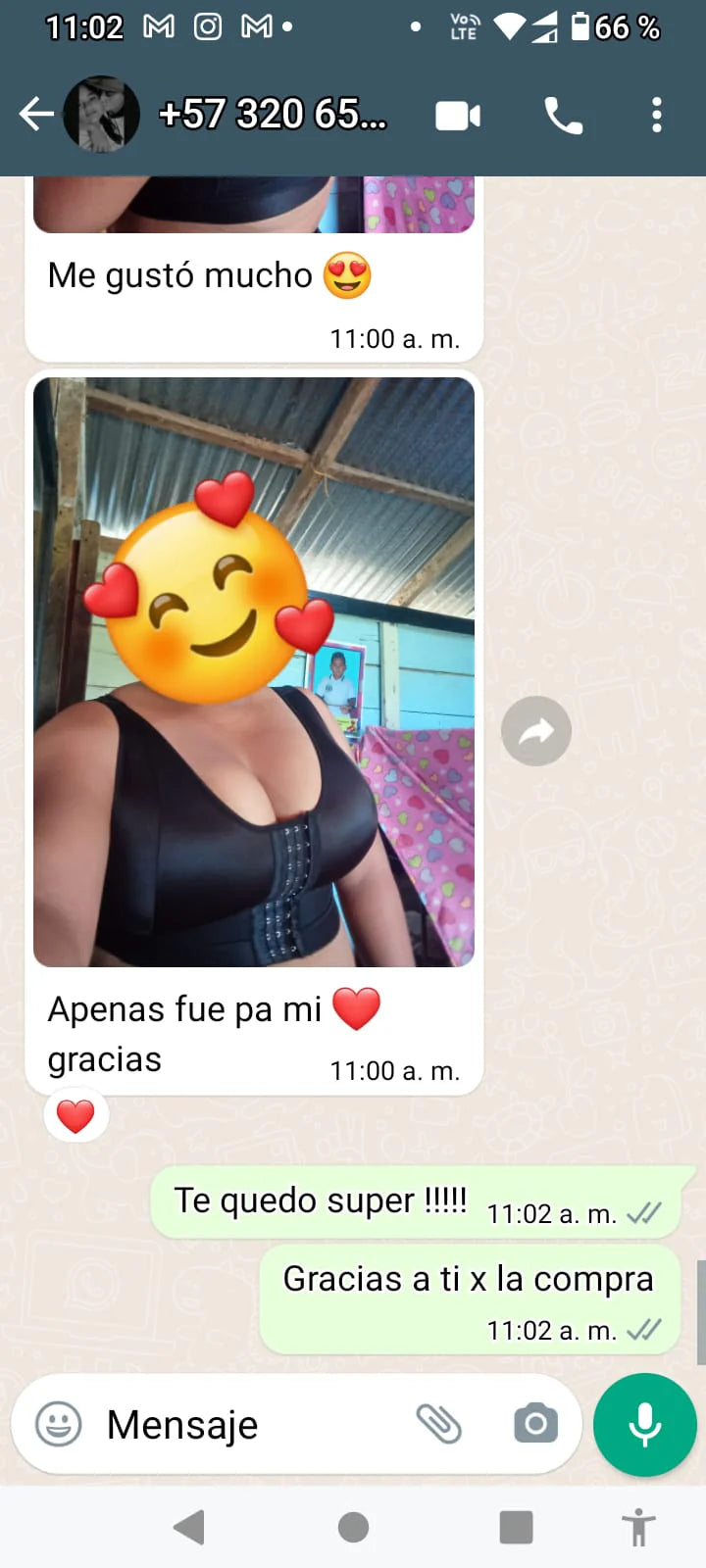Tap the microphone voice message button

(644, 1424)
